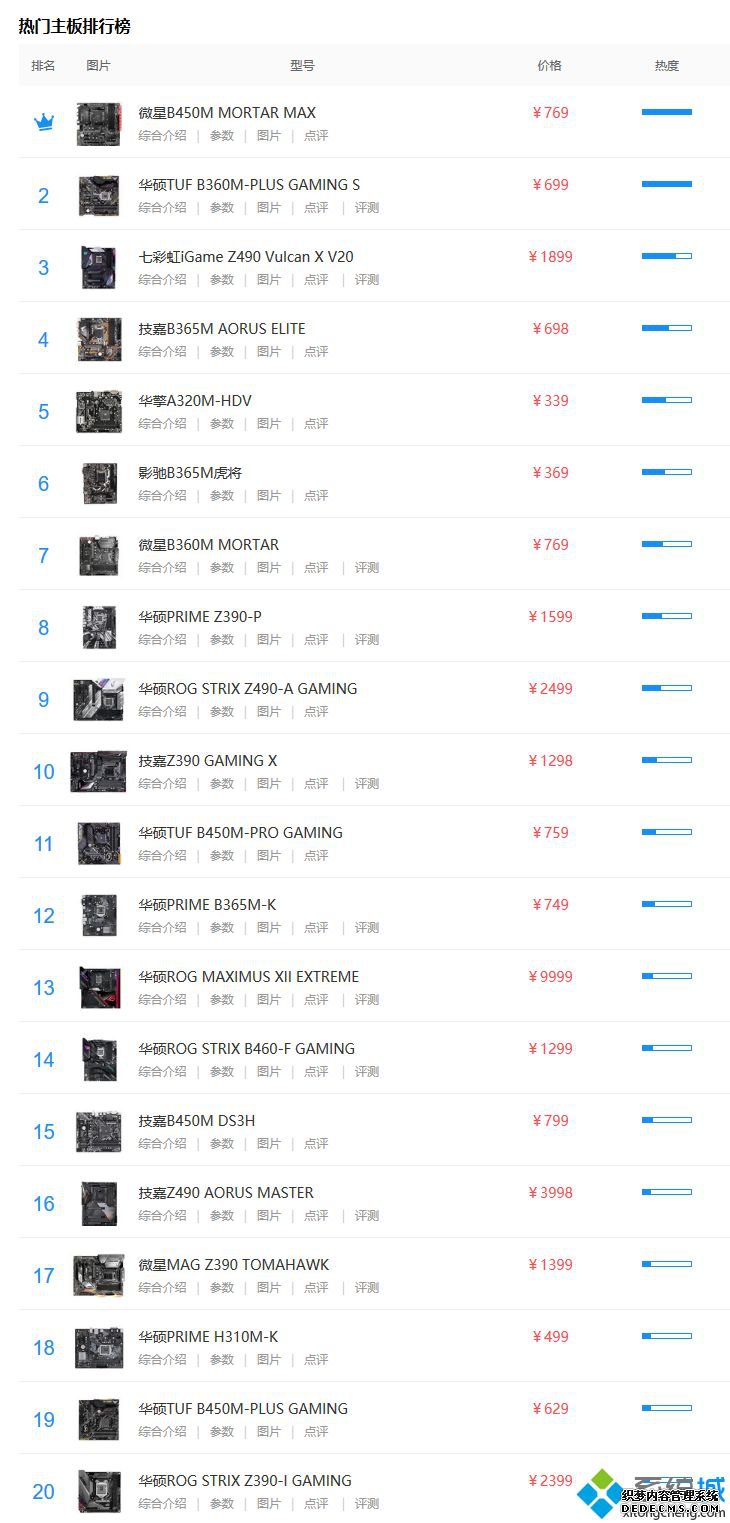Open 评测 for 技嘉Z390 GAMING X
730x1523 pixels.
367,784
